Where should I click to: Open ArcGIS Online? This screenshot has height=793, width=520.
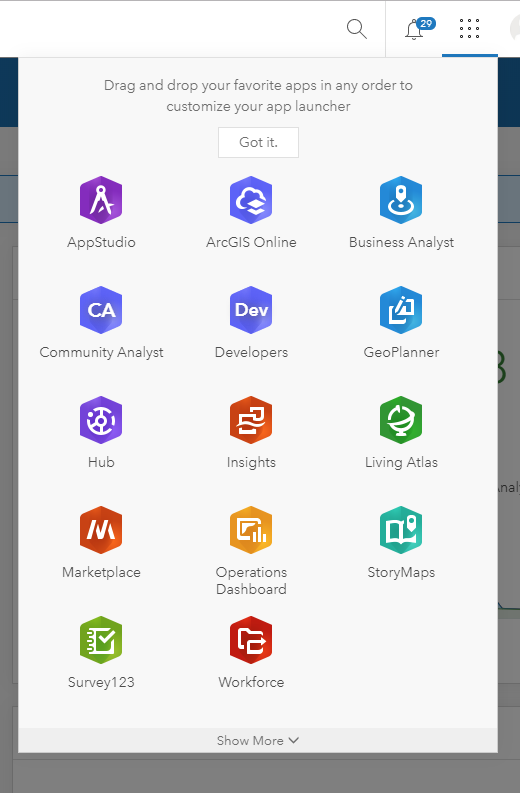[x=251, y=212]
